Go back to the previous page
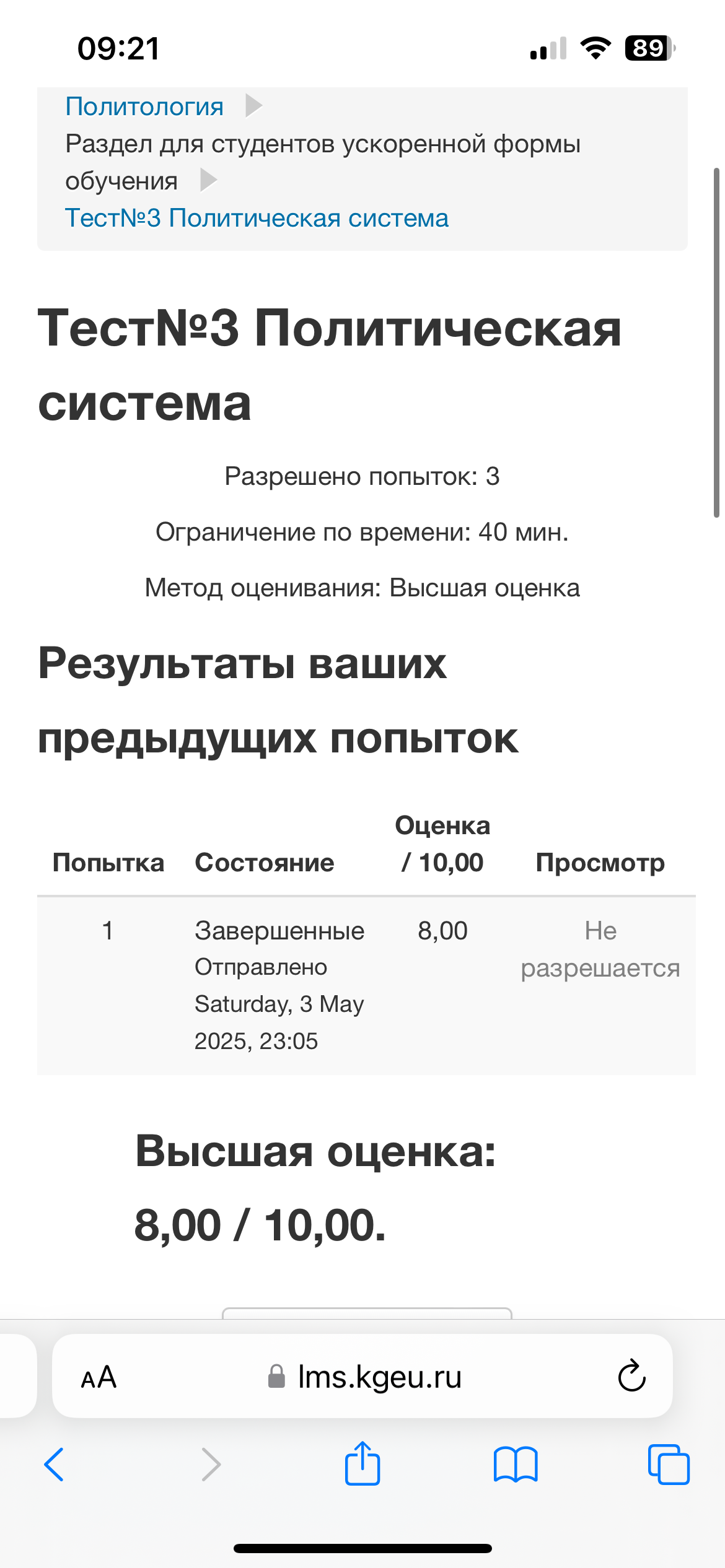 pos(54,1465)
